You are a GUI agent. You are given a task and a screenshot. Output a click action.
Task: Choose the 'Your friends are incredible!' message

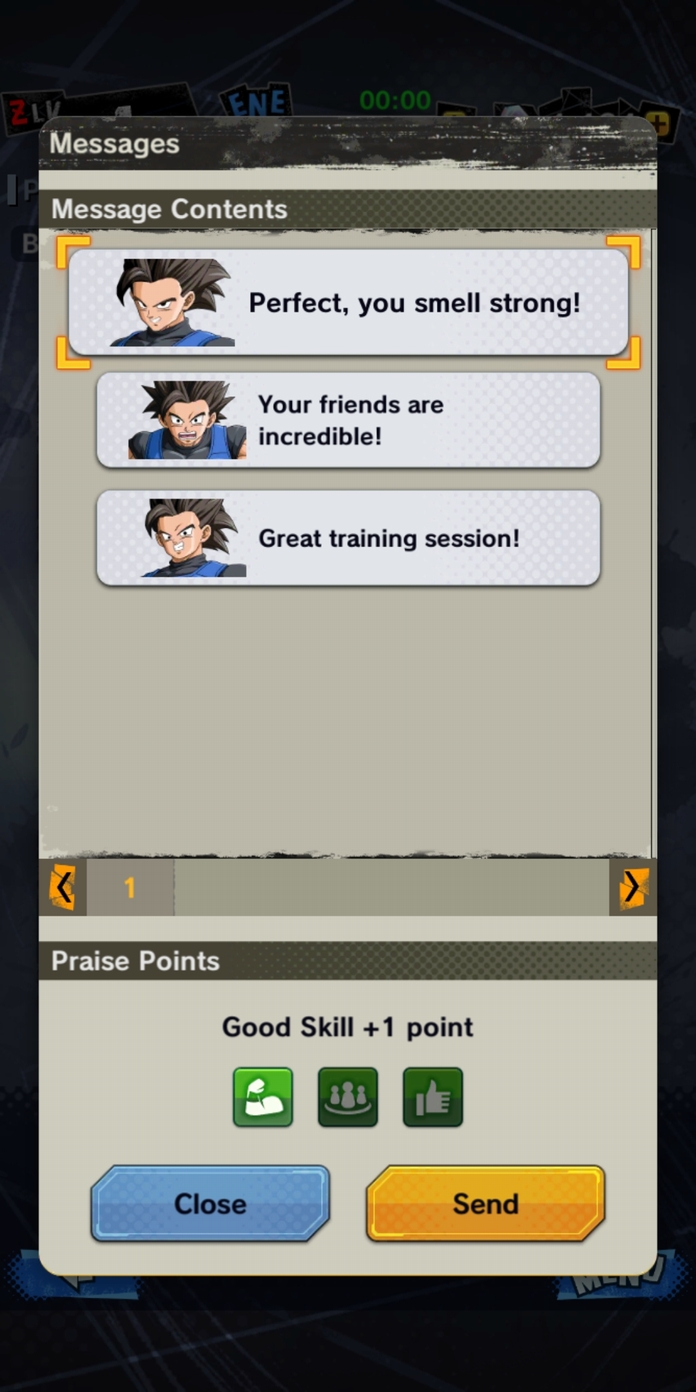(348, 420)
